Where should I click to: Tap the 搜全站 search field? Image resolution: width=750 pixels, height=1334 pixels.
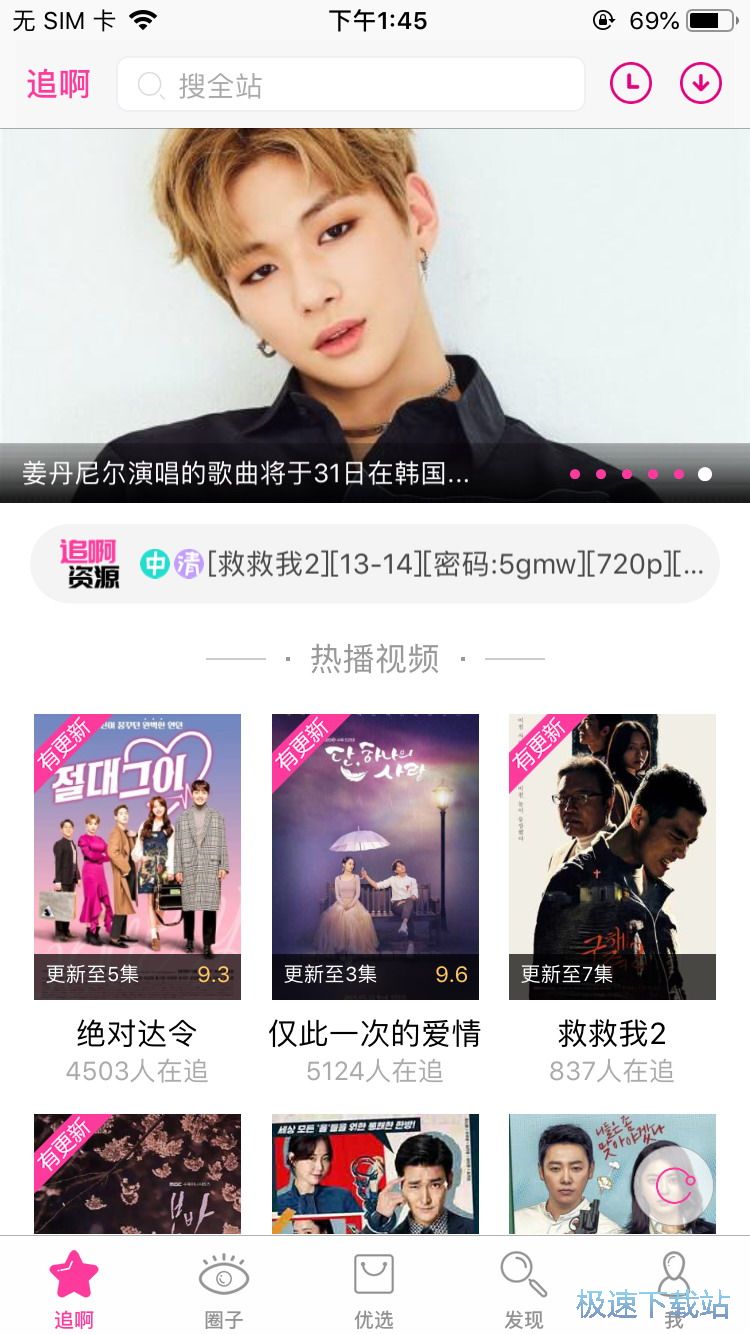coord(350,85)
